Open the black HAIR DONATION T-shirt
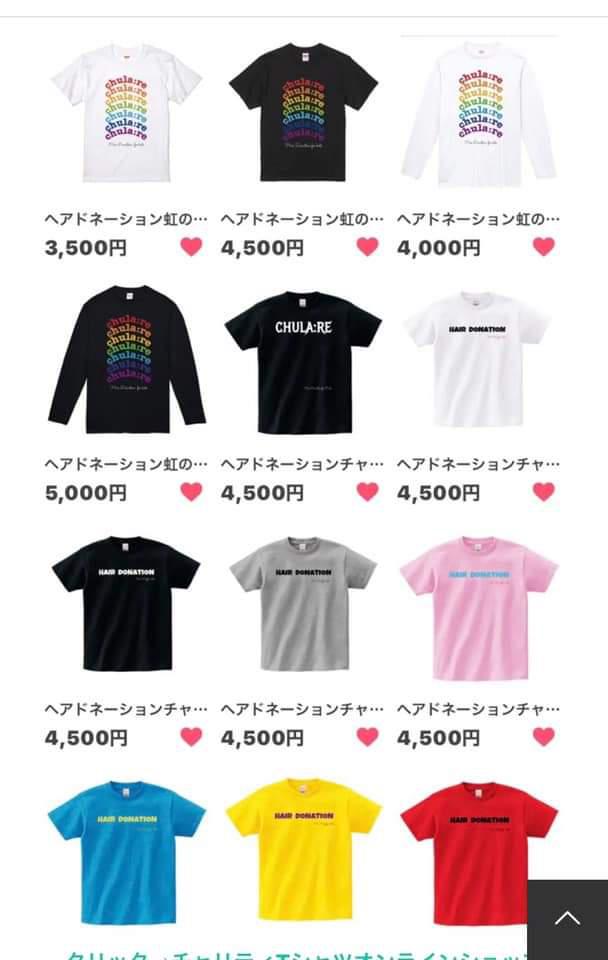This screenshot has height=960, width=608. (x=127, y=605)
